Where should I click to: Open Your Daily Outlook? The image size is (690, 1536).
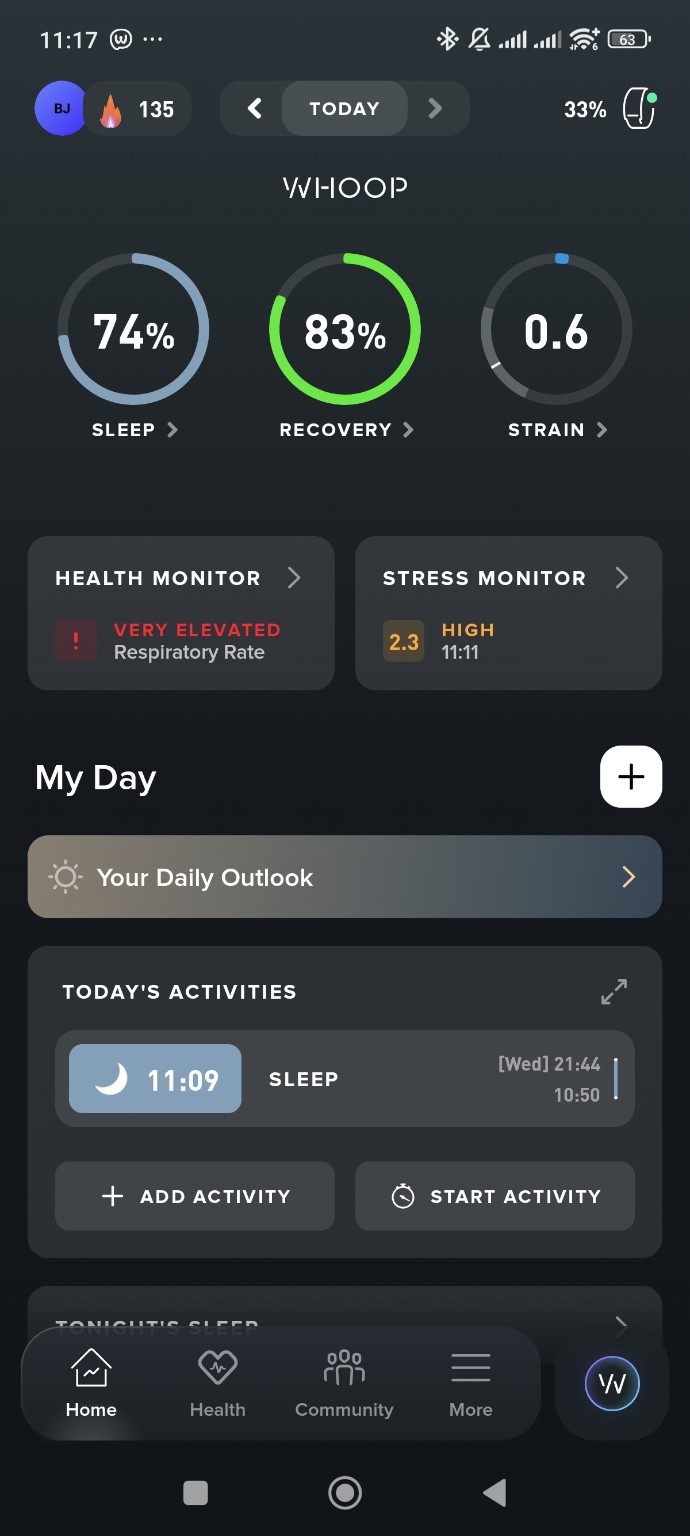(x=345, y=877)
